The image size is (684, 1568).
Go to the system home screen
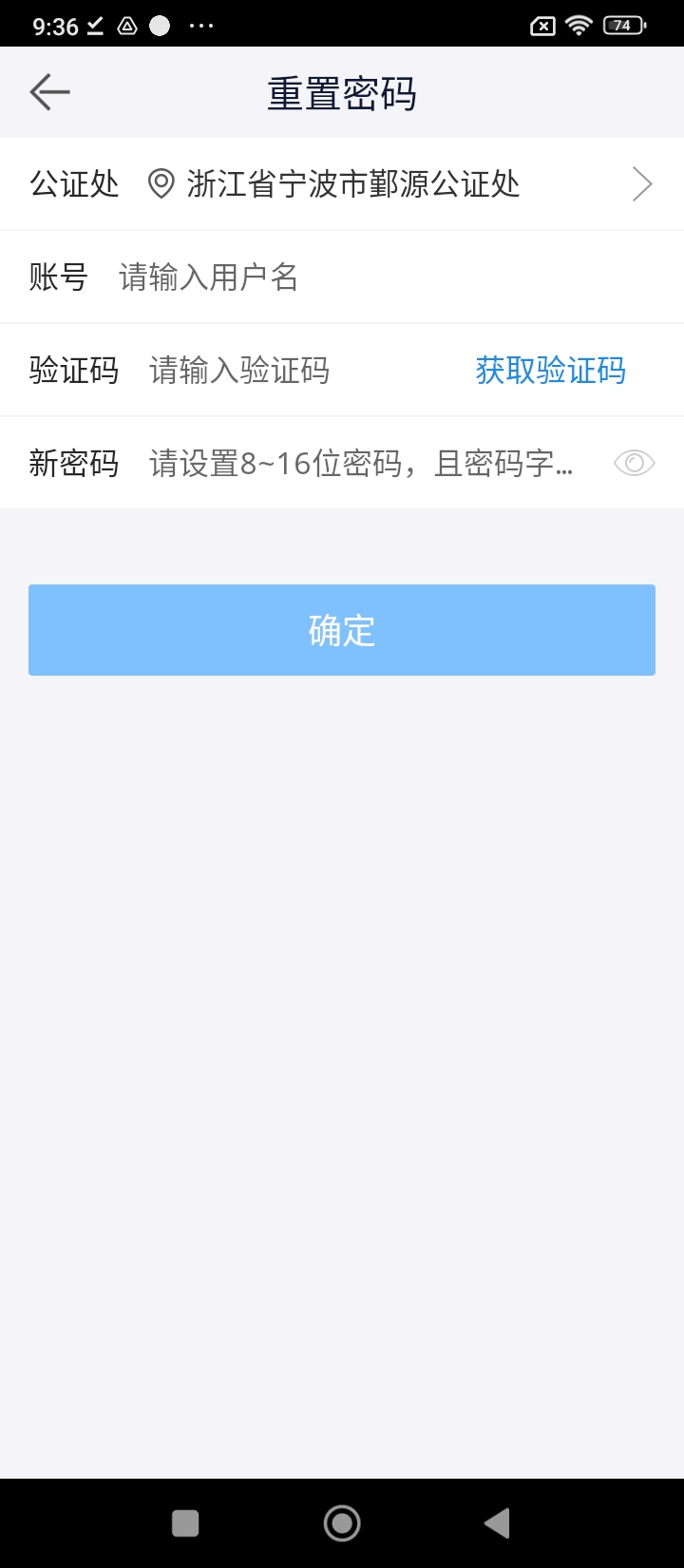coord(342,1523)
